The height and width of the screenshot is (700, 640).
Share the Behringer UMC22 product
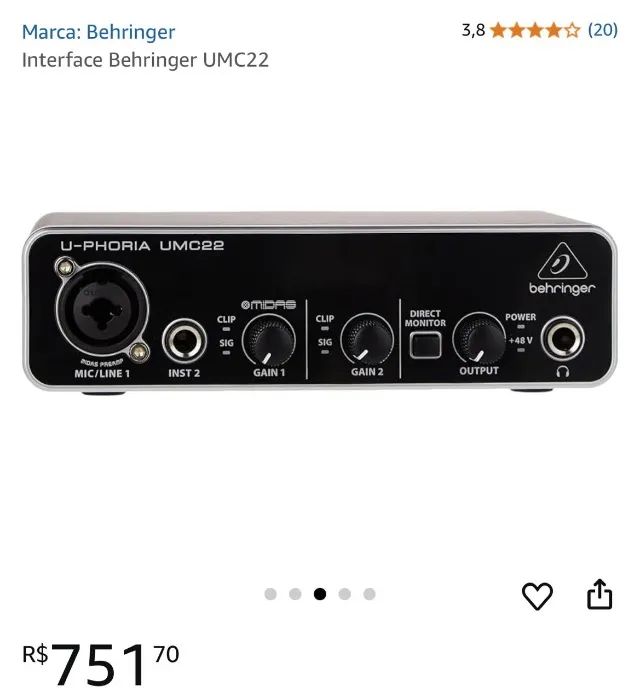tap(598, 595)
